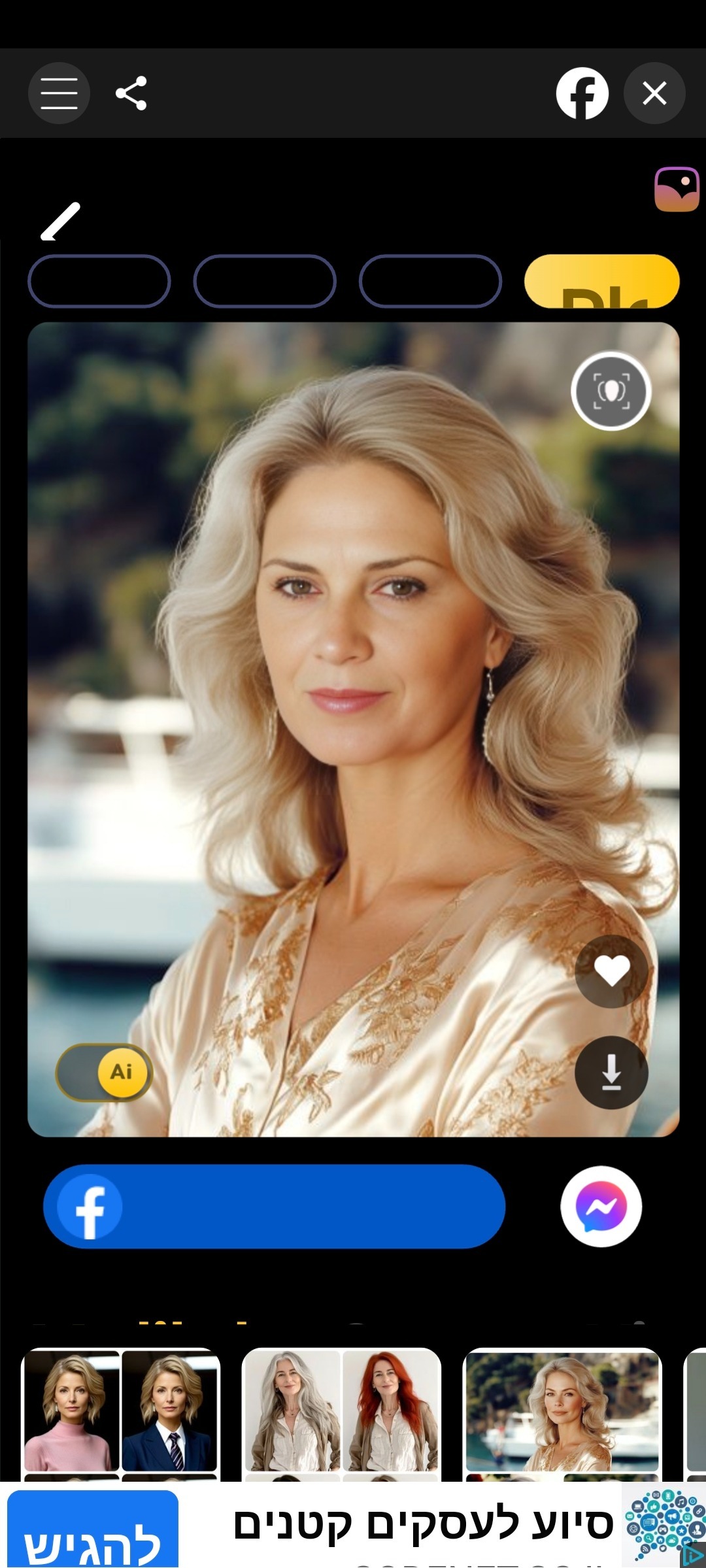Open the blonde woman by boats style
The image size is (706, 1568).
pos(562,1412)
